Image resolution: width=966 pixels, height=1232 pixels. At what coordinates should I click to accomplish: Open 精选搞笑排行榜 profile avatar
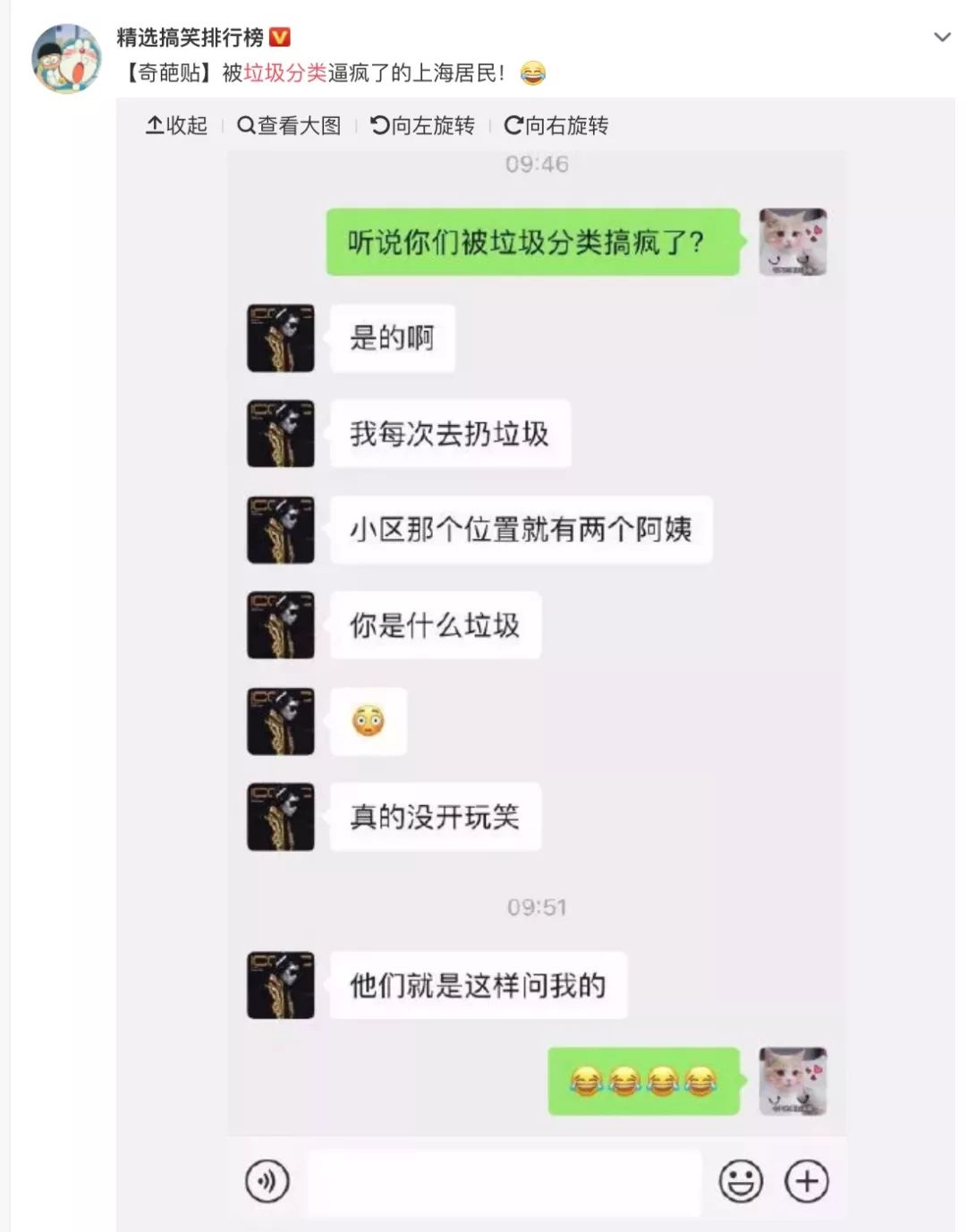click(x=66, y=59)
